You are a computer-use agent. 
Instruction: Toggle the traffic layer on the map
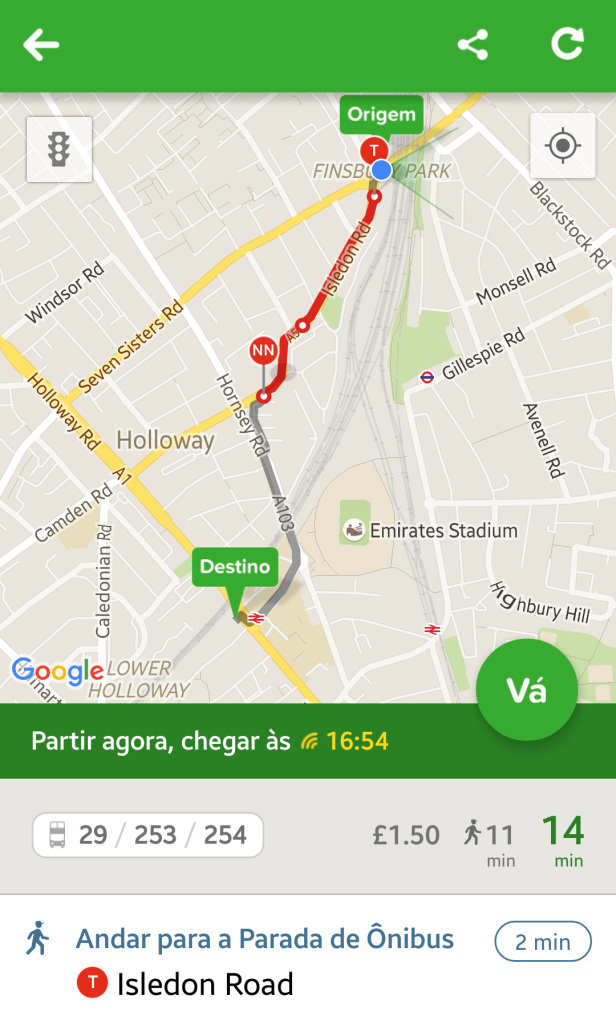tap(59, 150)
